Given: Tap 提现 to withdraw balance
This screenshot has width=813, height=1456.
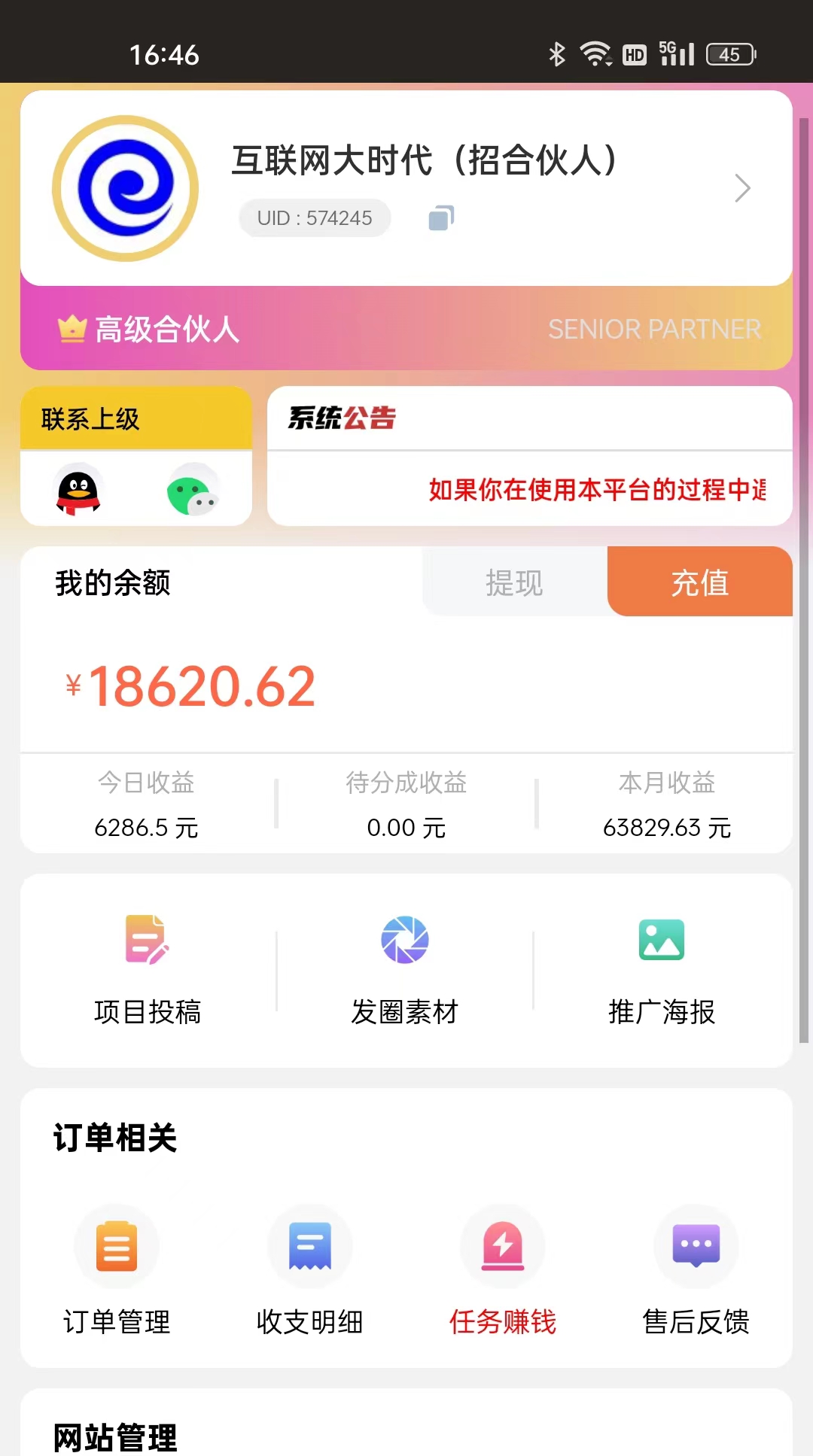Looking at the screenshot, I should pos(514,582).
